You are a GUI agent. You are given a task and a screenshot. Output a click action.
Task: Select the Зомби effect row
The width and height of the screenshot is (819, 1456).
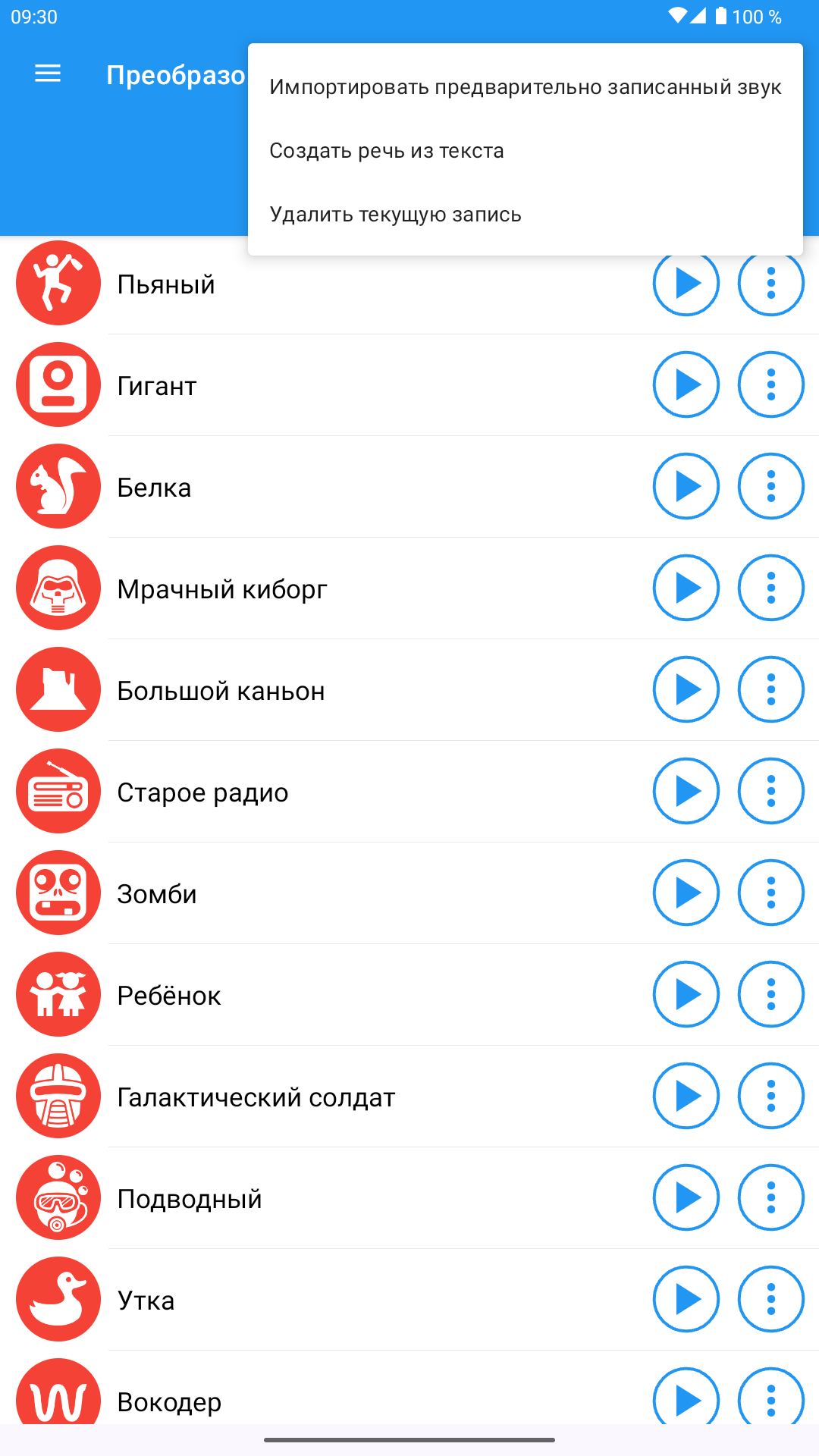tap(409, 893)
